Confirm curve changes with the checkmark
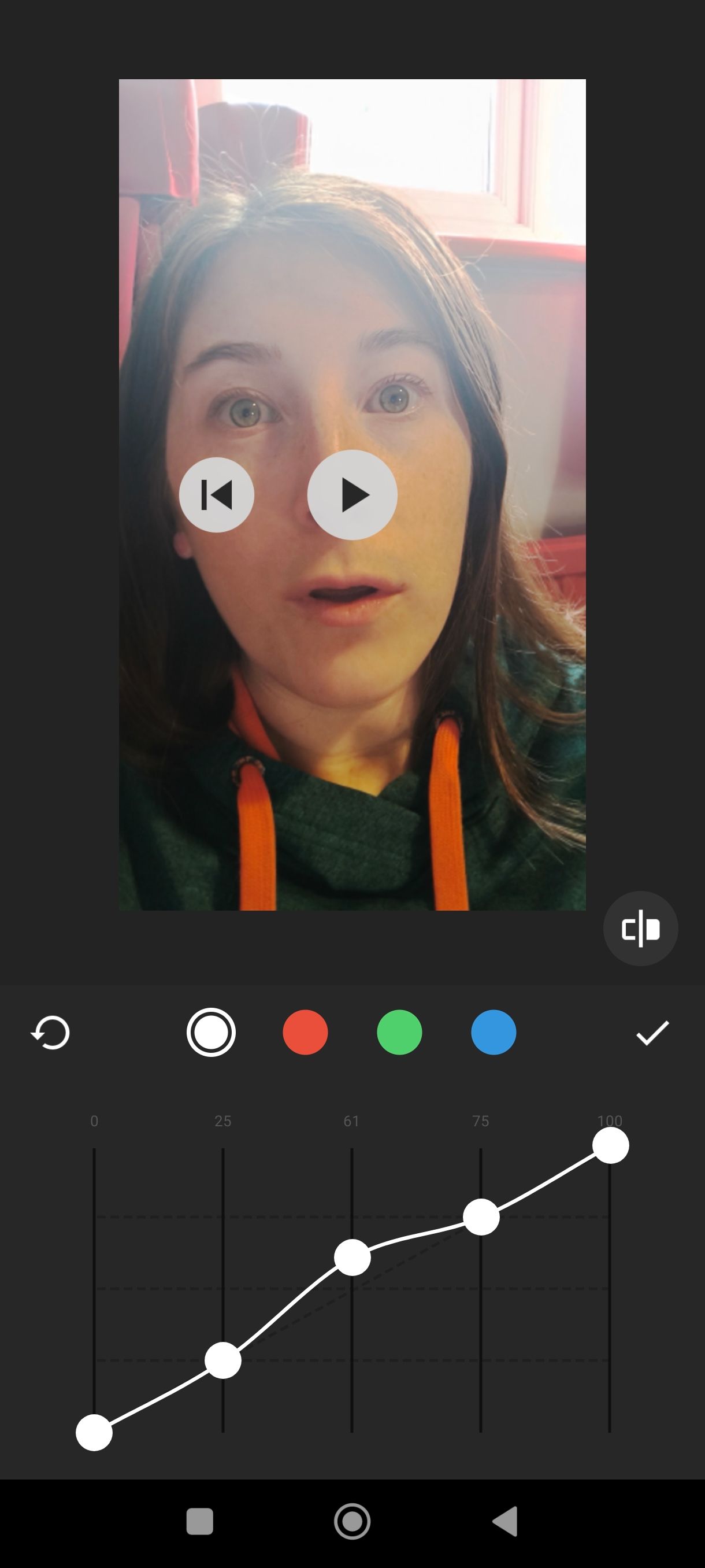 pyautogui.click(x=652, y=1033)
